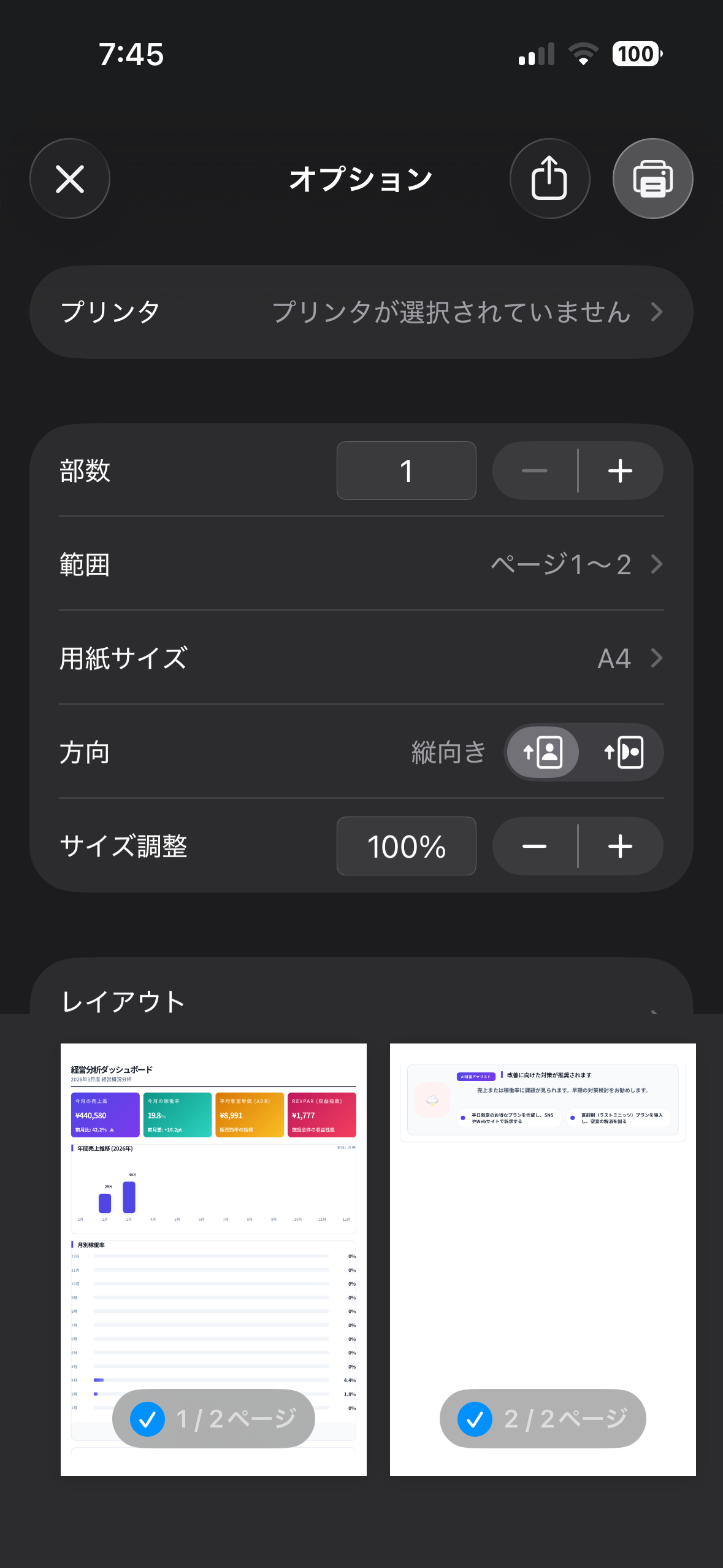Switch 方向 to landscape orientation
Image resolution: width=723 pixels, height=1568 pixels.
[x=624, y=752]
